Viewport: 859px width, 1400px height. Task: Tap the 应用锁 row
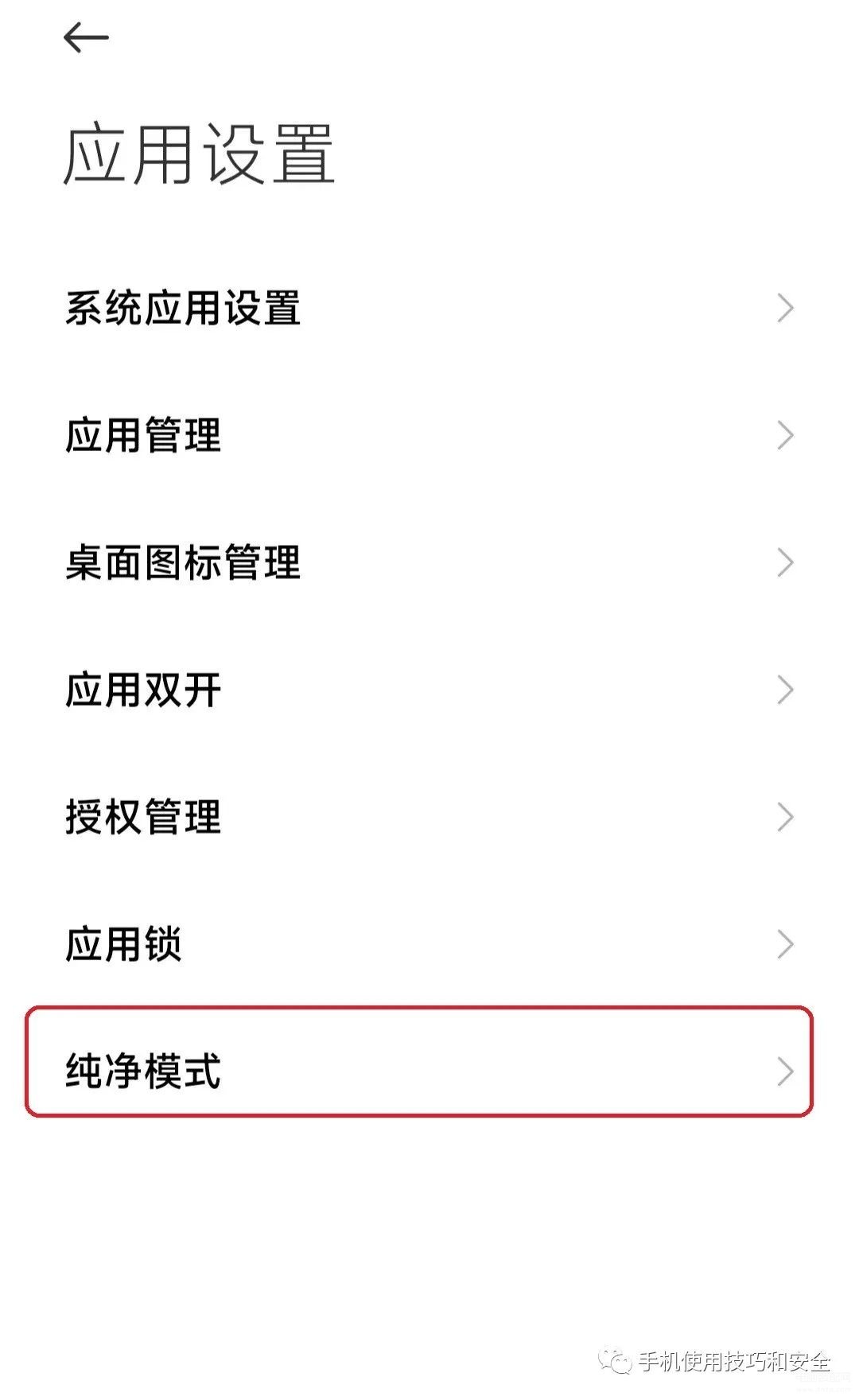click(x=429, y=944)
